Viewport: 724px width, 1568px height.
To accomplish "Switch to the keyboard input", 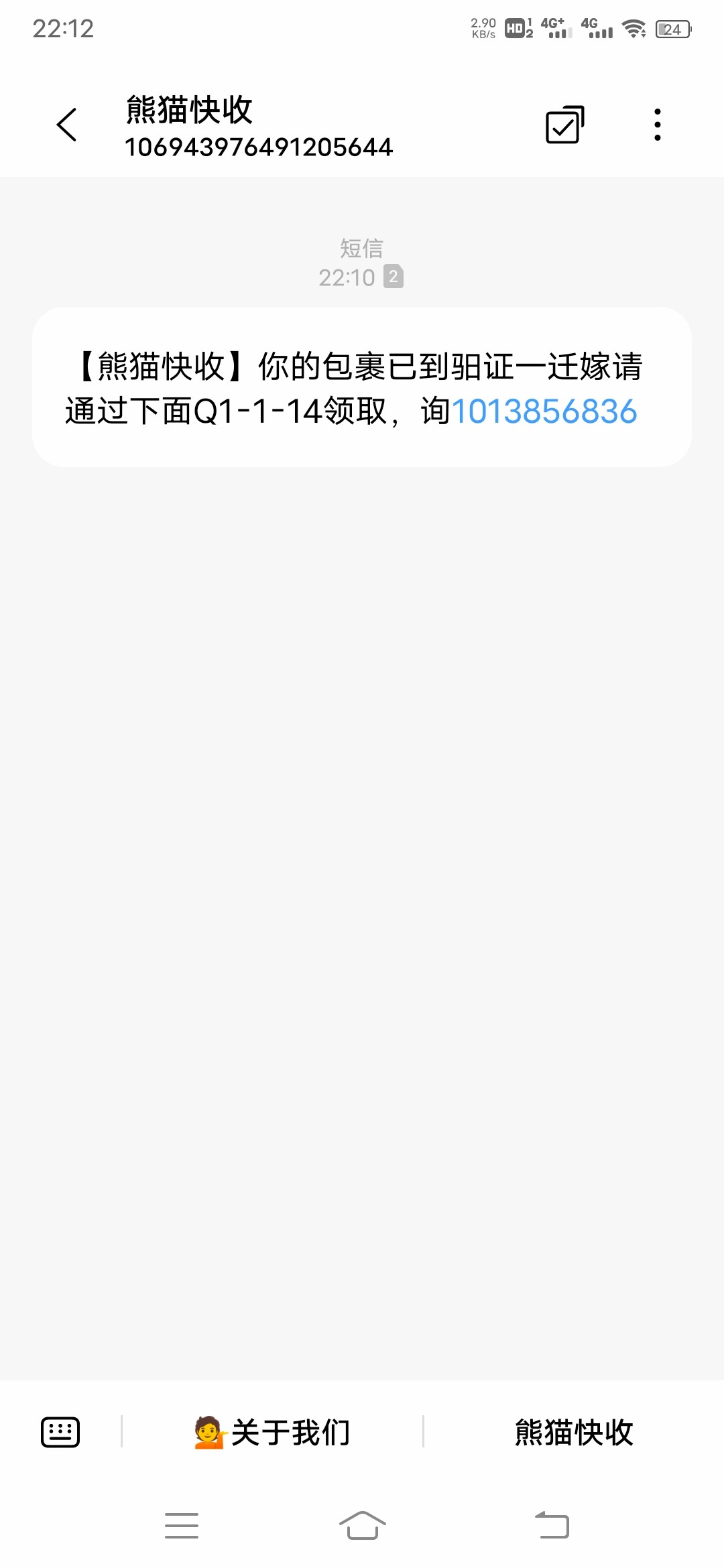I will (60, 1433).
